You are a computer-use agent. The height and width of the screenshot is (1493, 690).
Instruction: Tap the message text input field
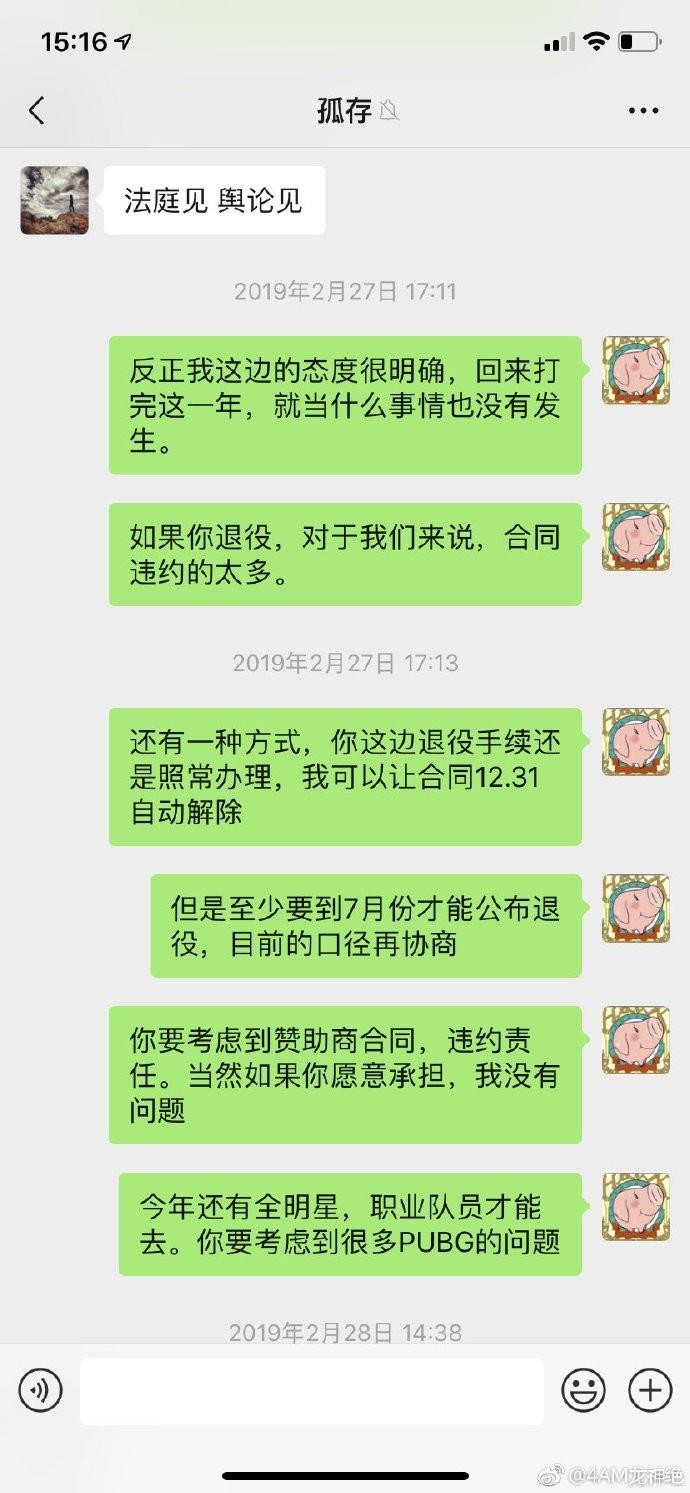click(311, 1390)
